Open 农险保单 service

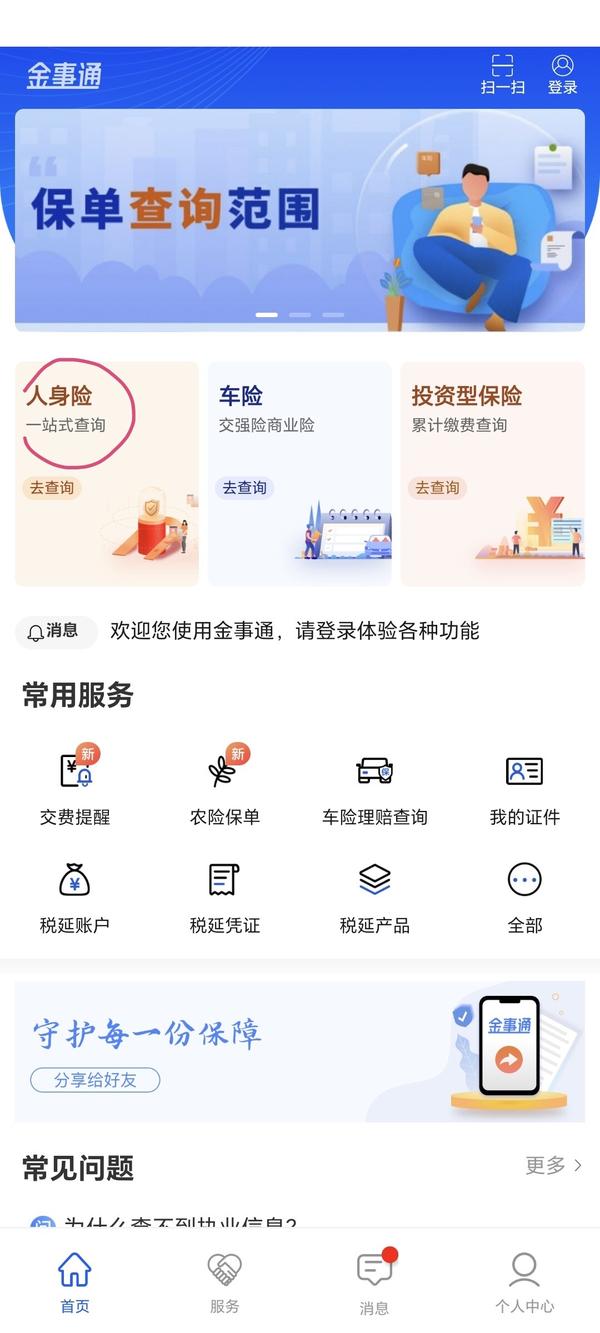pos(225,788)
